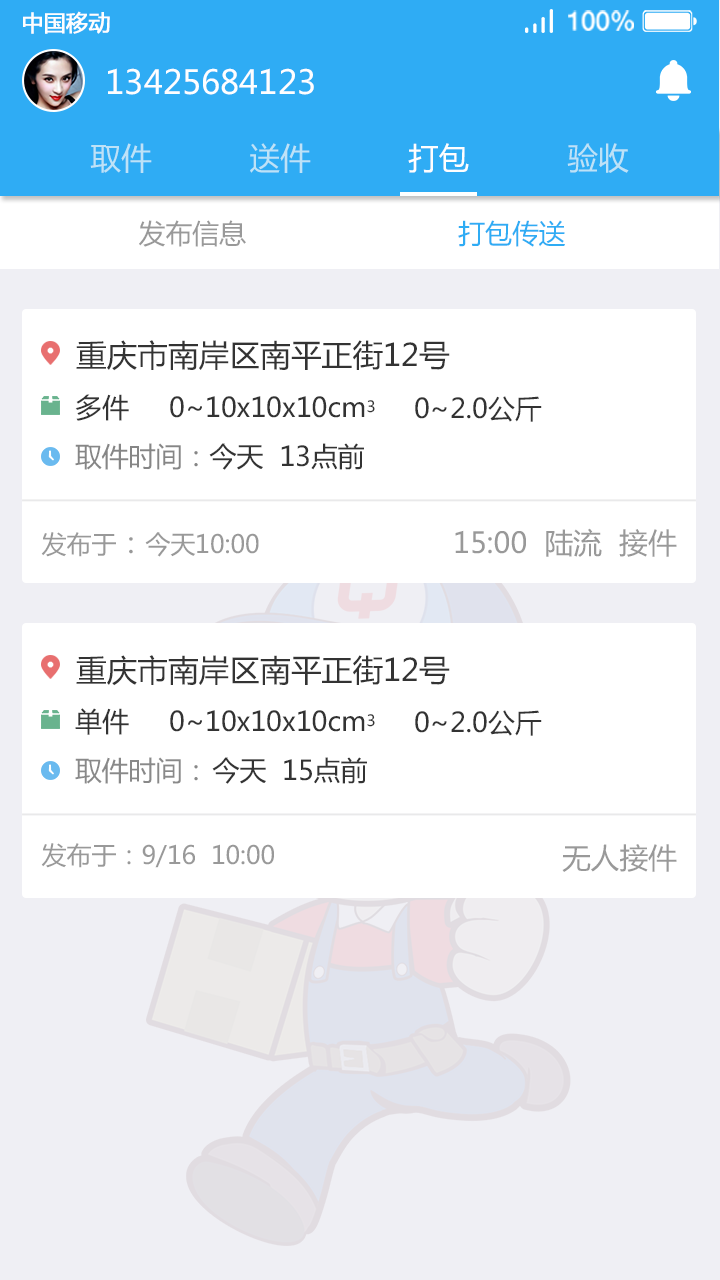The width and height of the screenshot is (720, 1280).
Task: Select the 打包传送 sub-tab
Action: [x=512, y=234]
